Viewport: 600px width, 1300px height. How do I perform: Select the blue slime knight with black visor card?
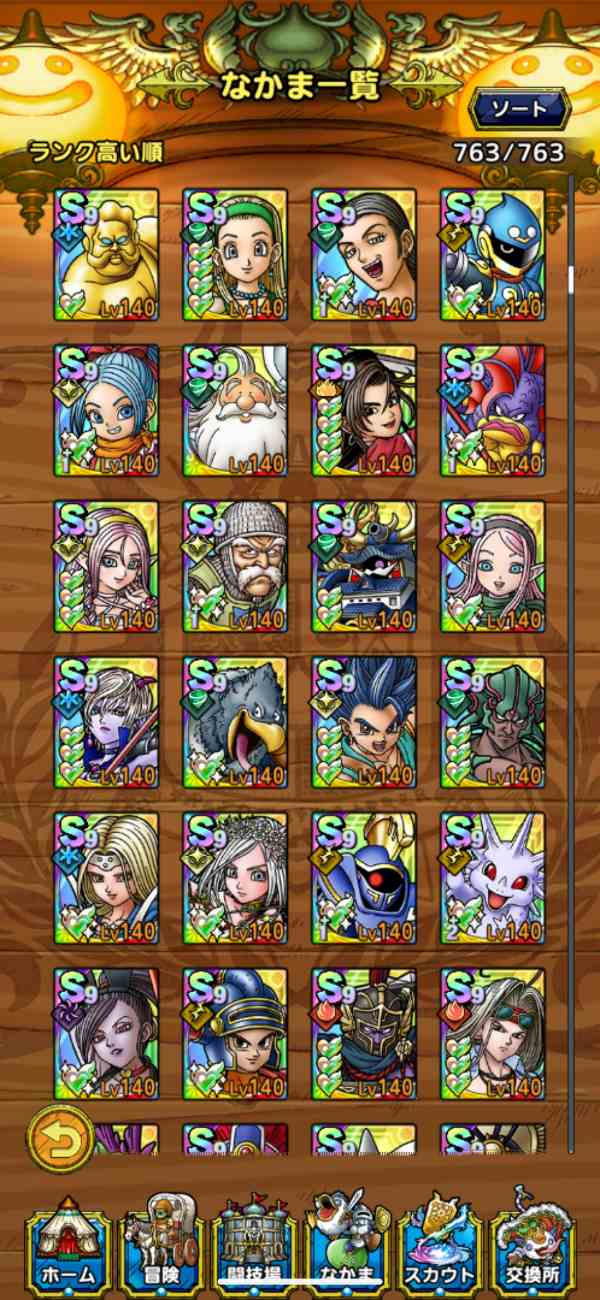(493, 255)
